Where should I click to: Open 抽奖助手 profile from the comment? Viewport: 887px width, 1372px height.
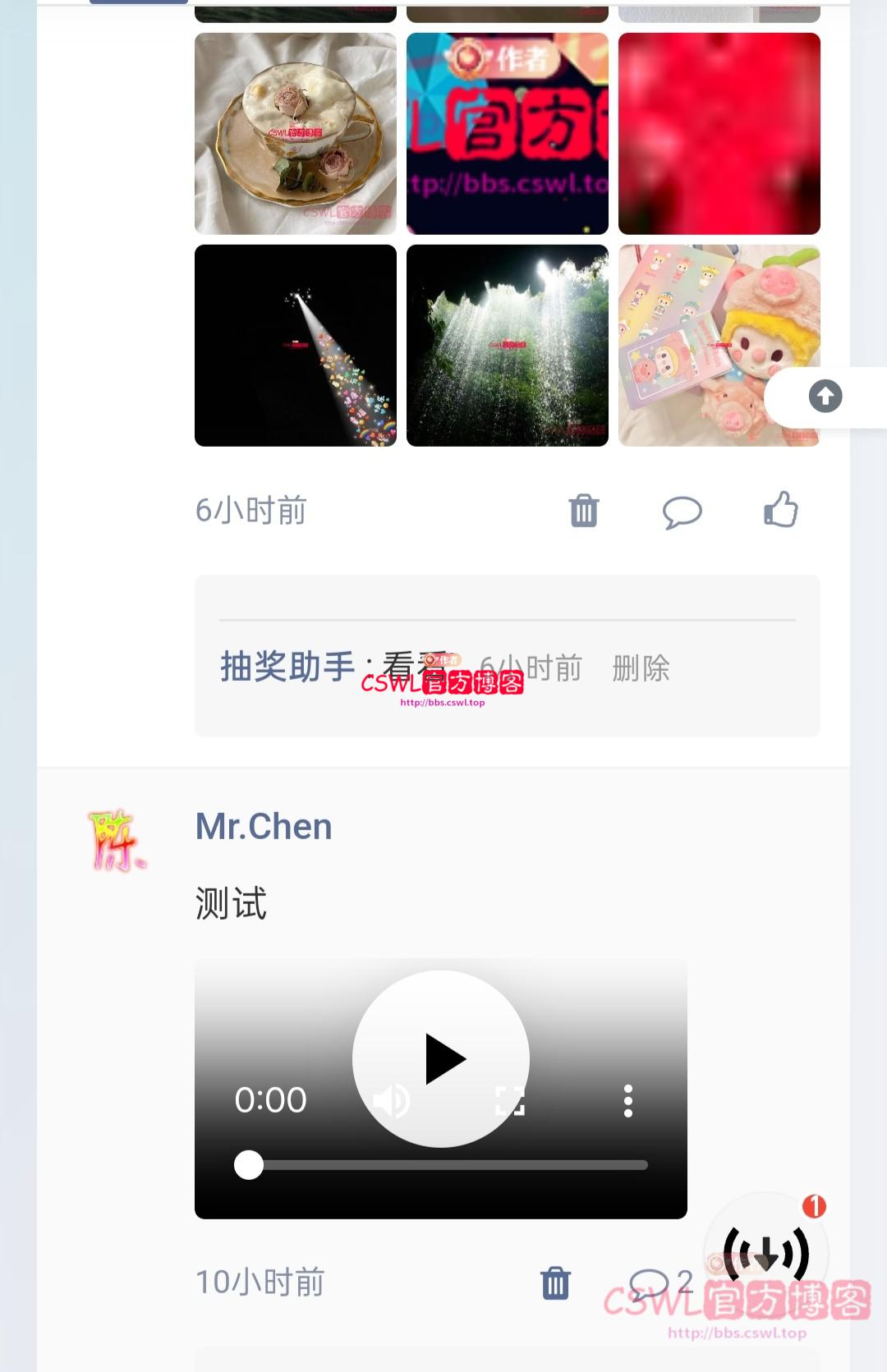(x=287, y=667)
